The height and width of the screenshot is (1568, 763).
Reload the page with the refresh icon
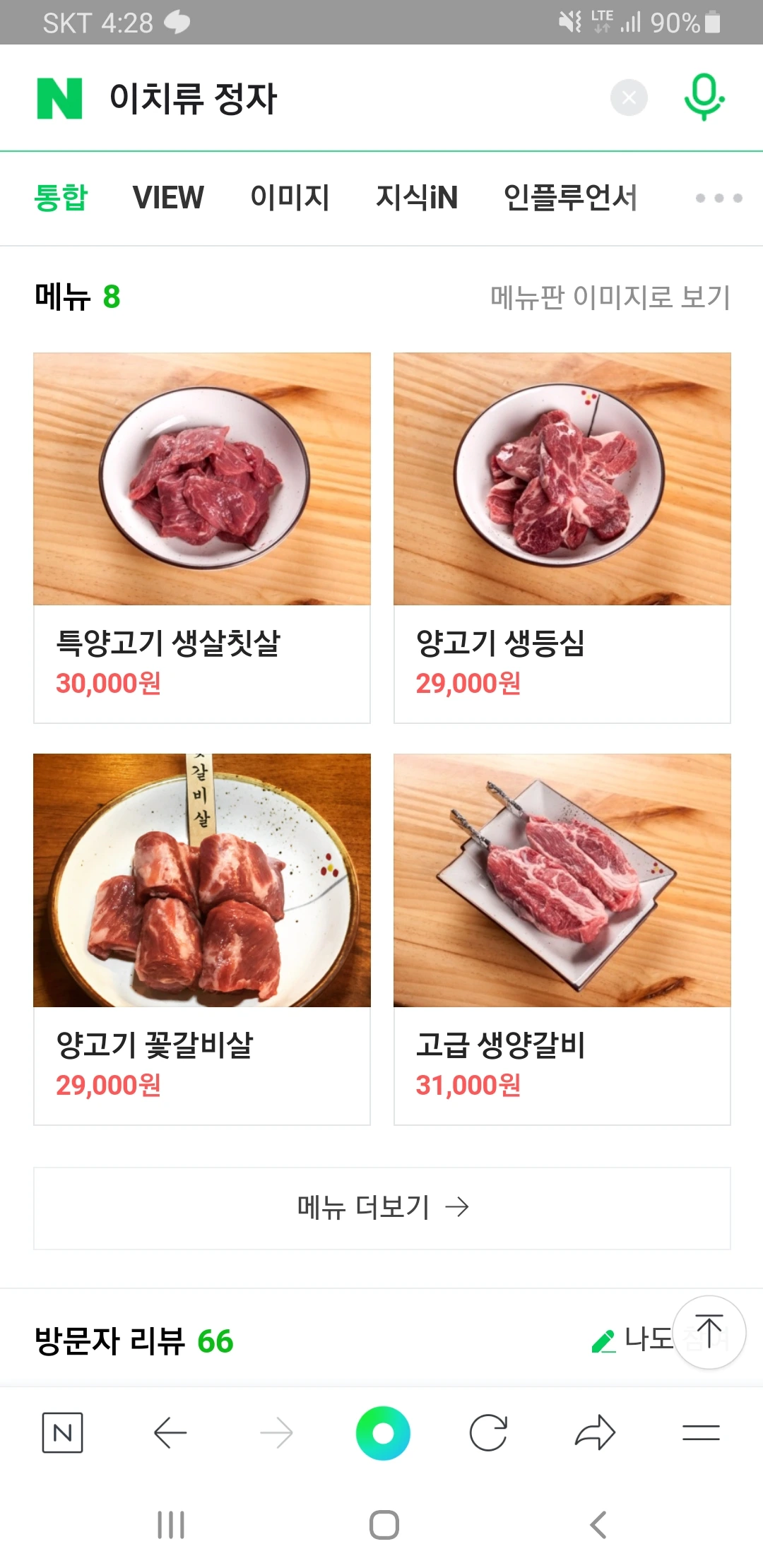coord(488,1432)
